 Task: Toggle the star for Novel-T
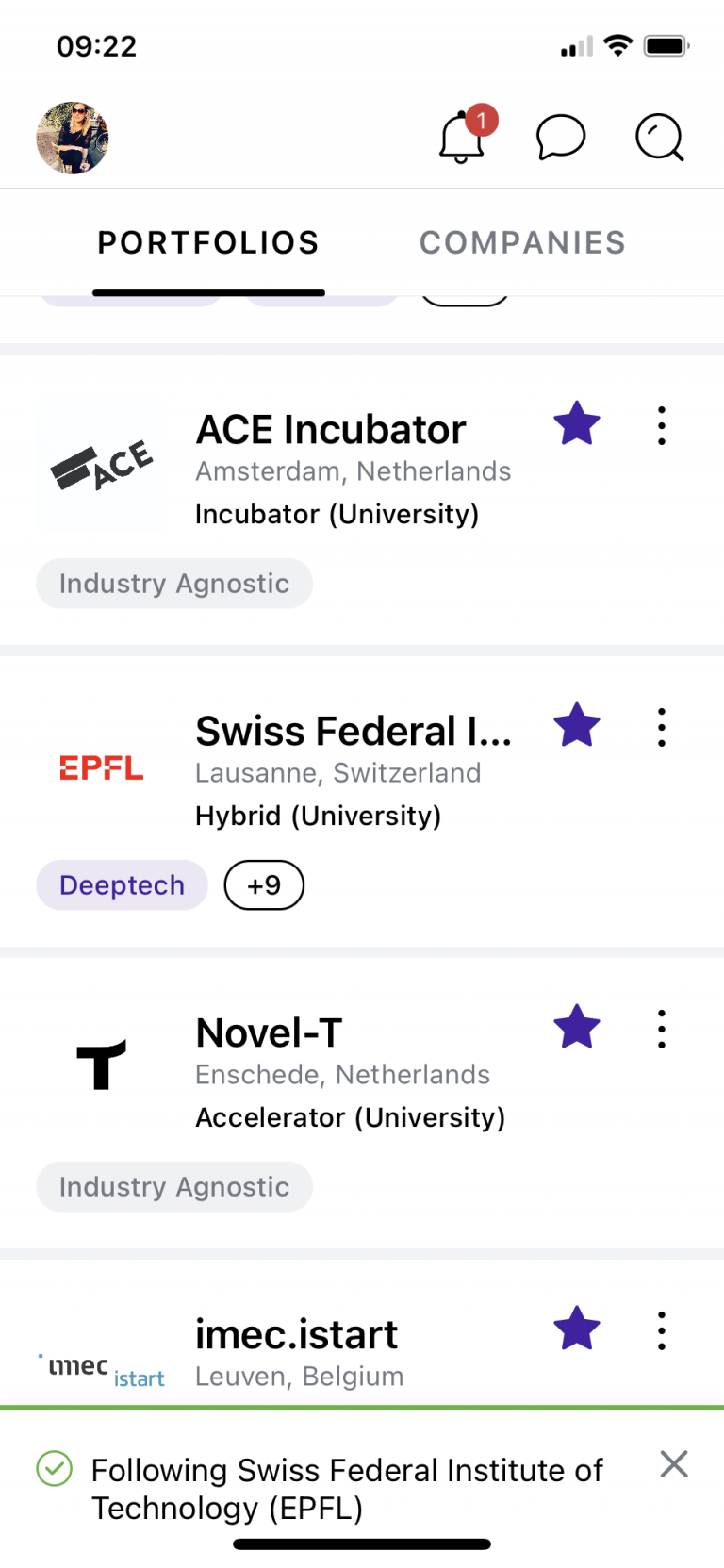577,1027
